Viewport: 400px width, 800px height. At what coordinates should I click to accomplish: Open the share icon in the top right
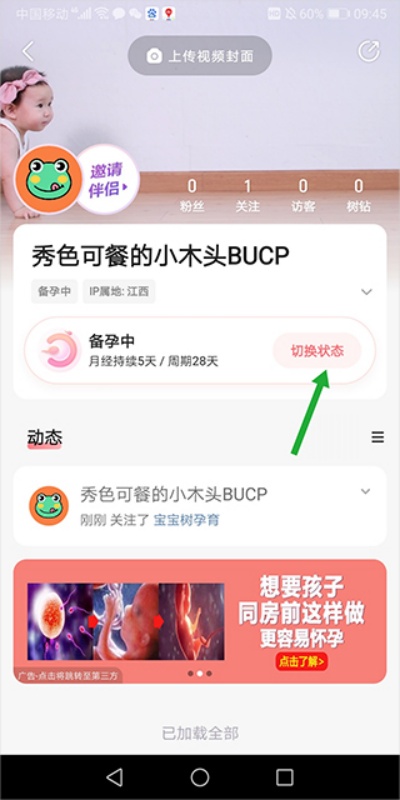(x=368, y=52)
